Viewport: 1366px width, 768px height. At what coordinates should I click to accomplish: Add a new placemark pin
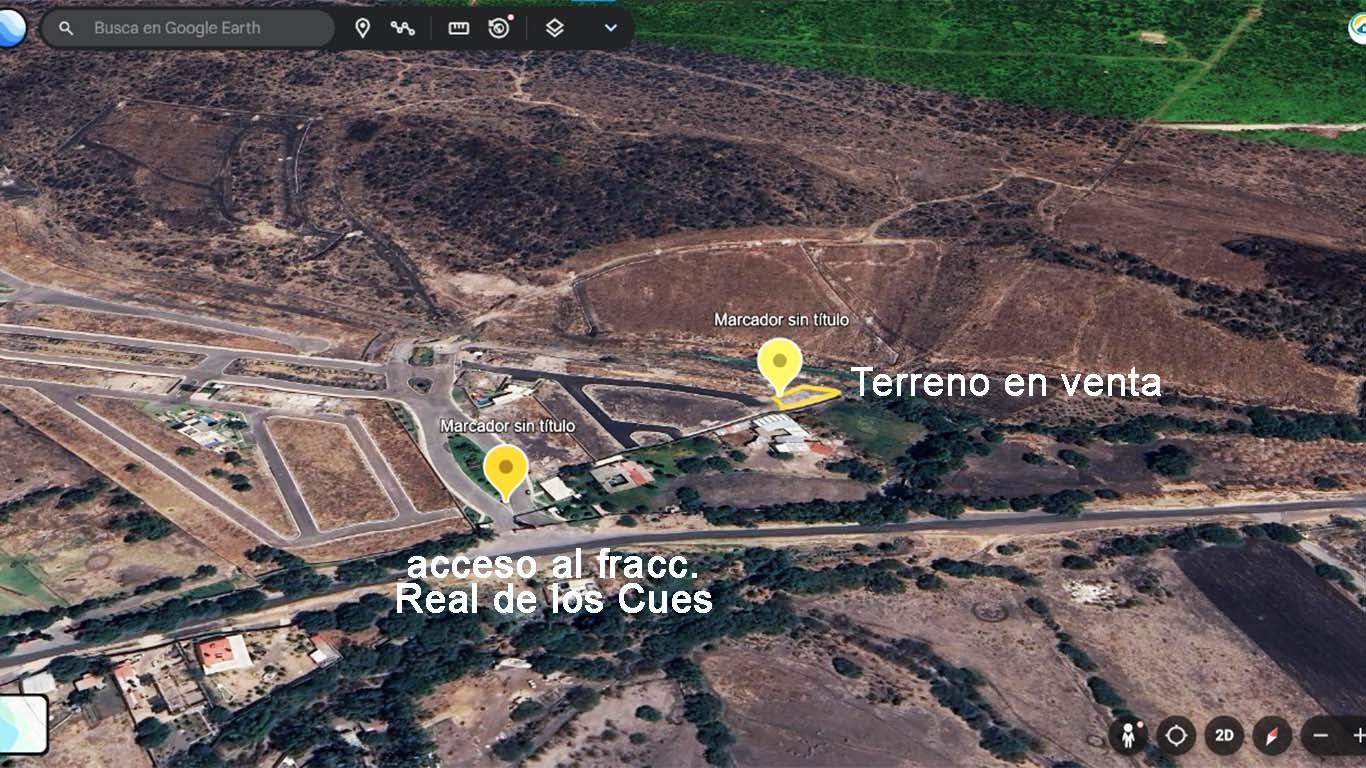tap(363, 29)
